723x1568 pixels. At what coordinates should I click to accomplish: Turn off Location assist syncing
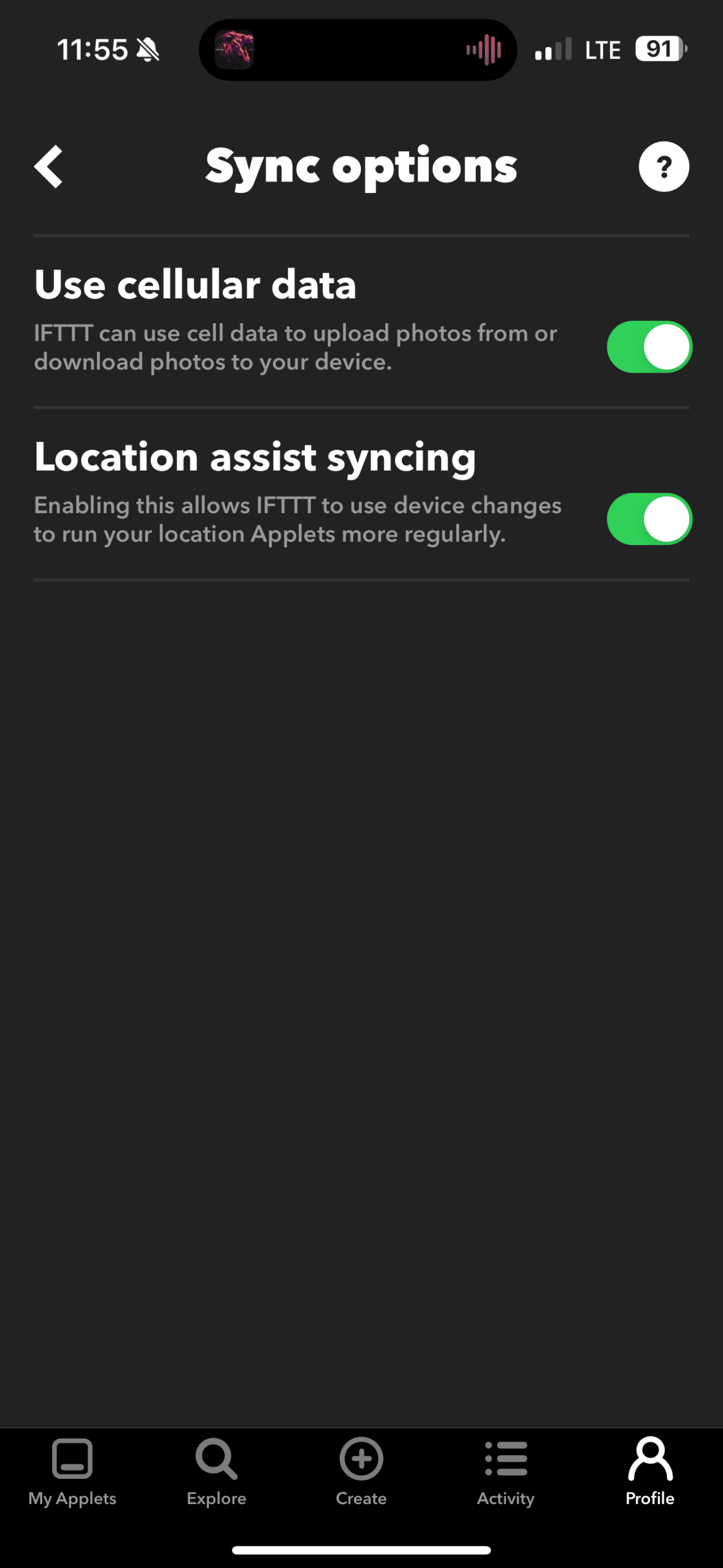[648, 518]
